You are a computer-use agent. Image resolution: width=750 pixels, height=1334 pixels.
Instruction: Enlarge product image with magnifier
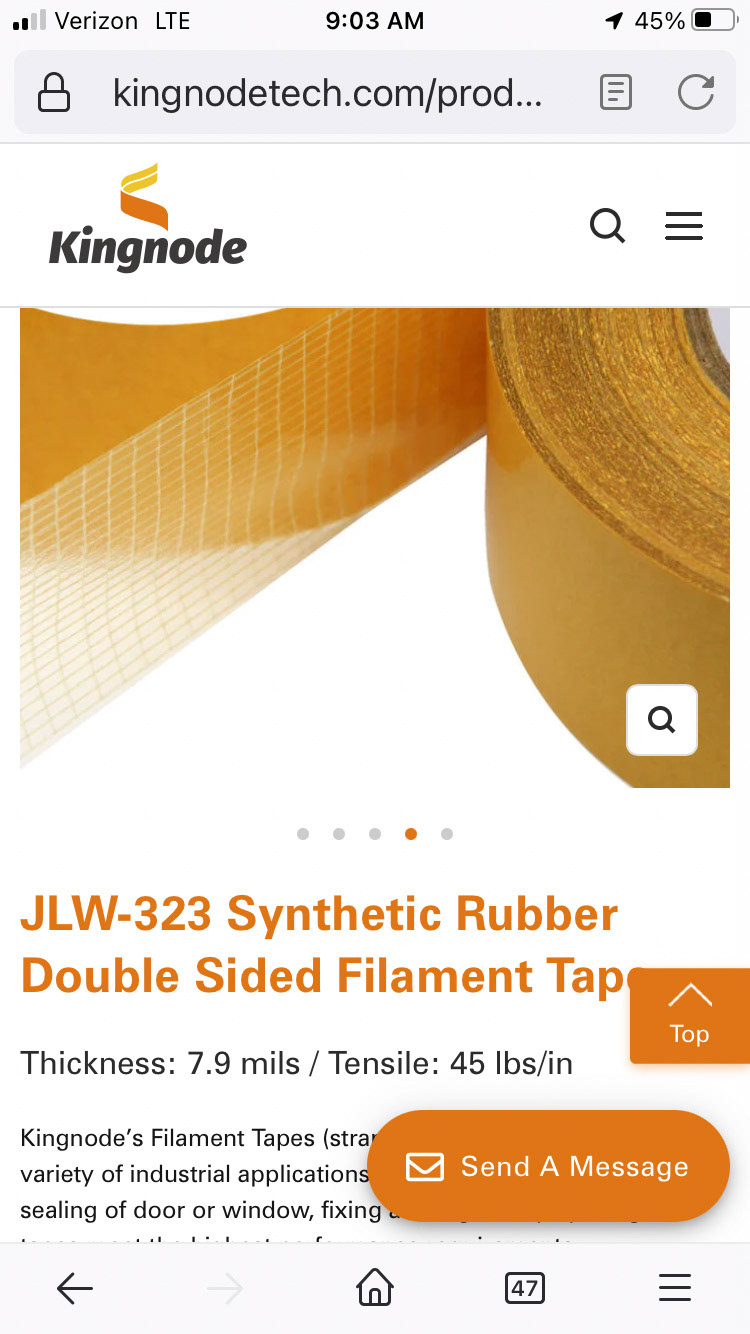point(661,719)
